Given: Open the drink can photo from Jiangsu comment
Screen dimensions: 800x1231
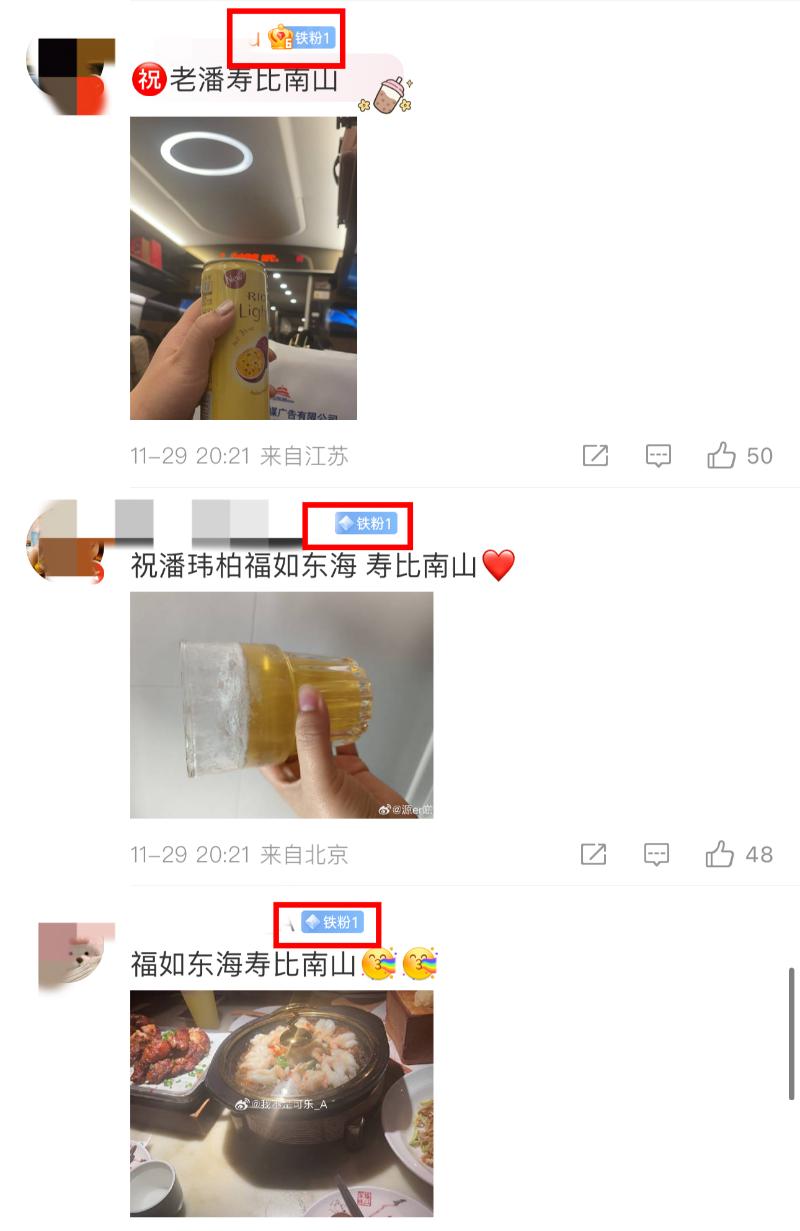Looking at the screenshot, I should (243, 268).
